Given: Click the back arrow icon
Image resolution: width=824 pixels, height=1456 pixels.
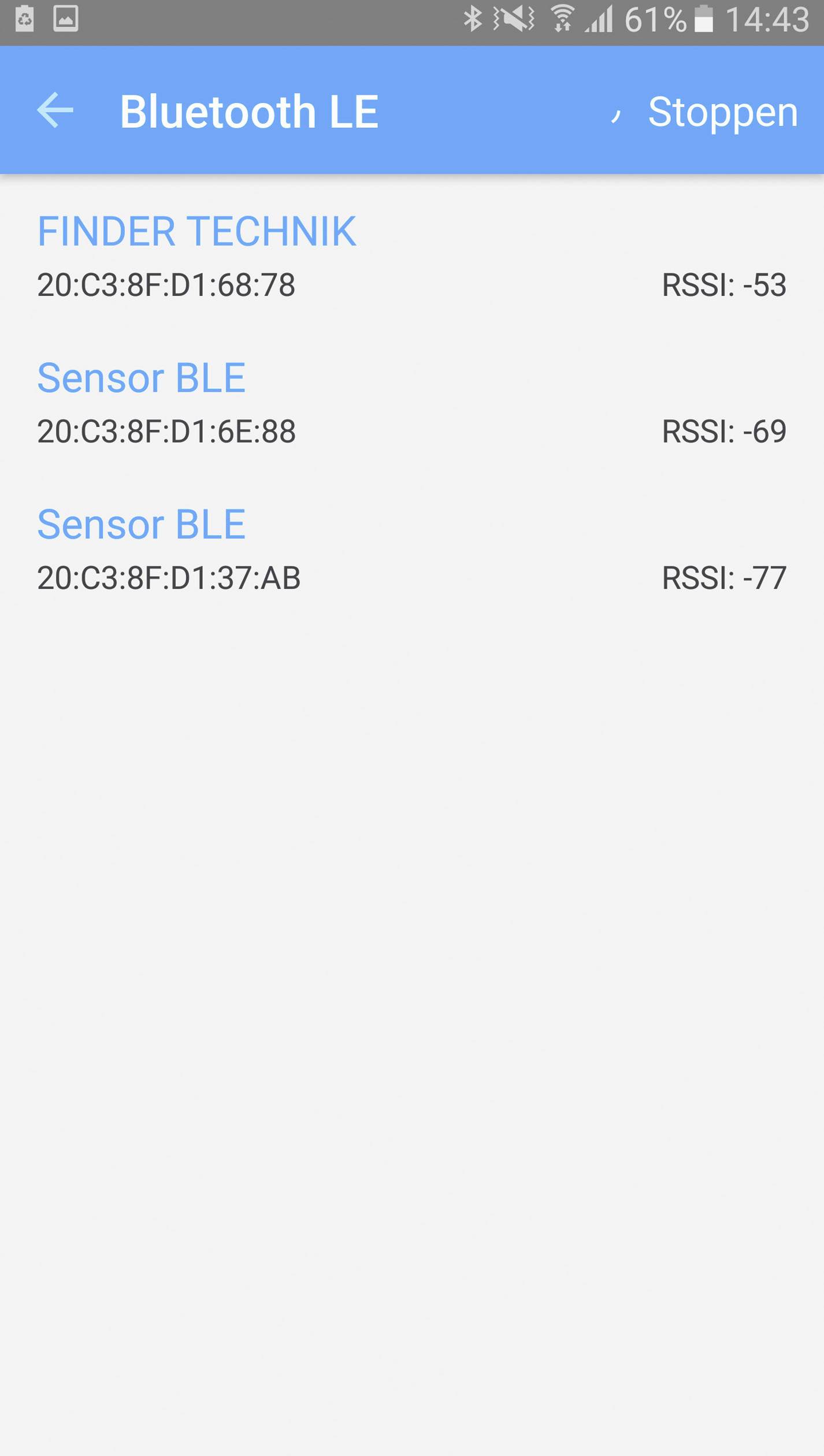Looking at the screenshot, I should [x=55, y=112].
